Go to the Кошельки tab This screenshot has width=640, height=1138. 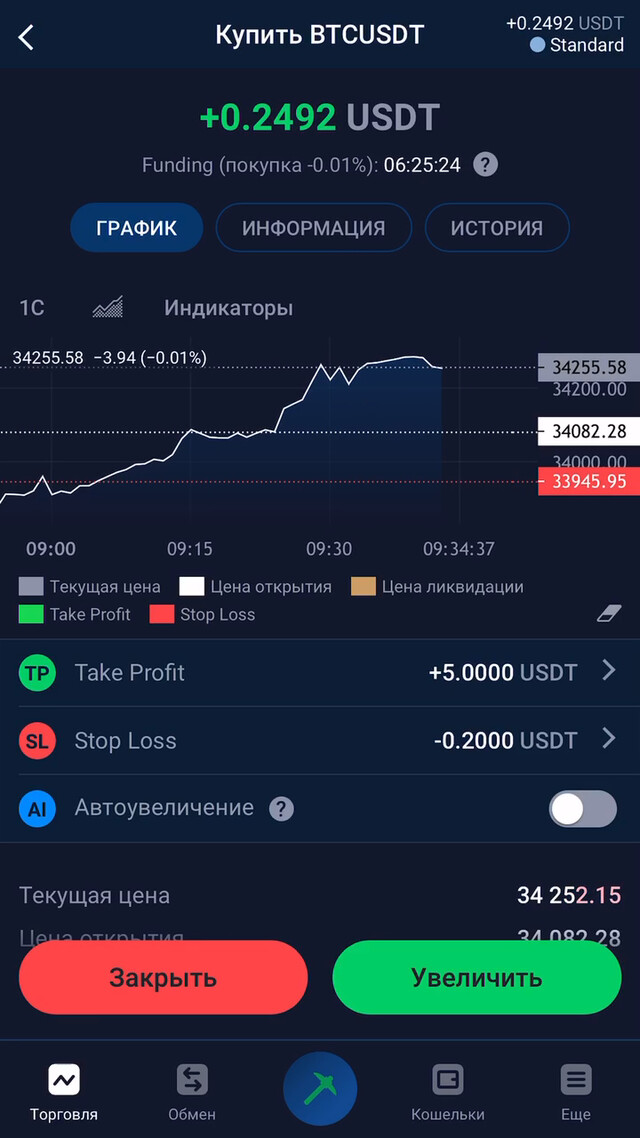pos(448,1092)
